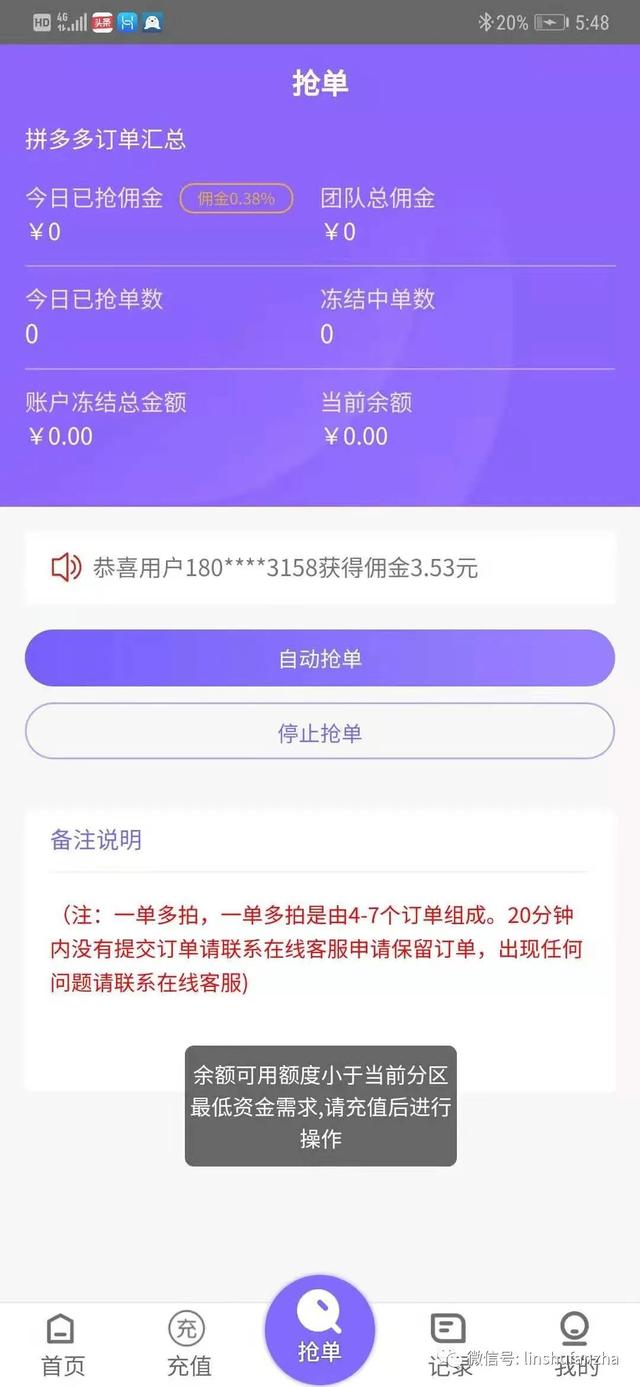Stop order grabbing via 停止抢单
The height and width of the screenshot is (1387, 640).
tap(320, 732)
